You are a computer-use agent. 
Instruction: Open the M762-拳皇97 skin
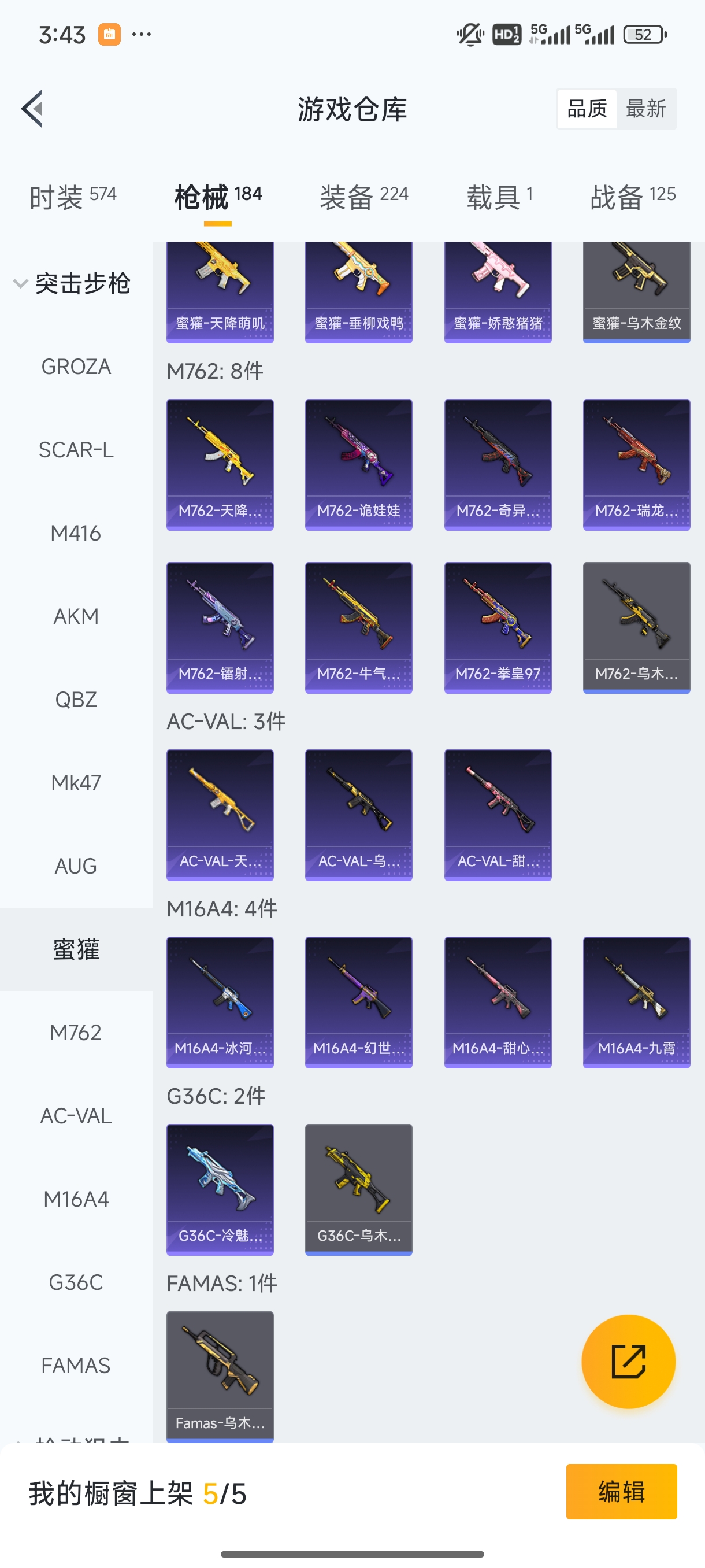[498, 627]
